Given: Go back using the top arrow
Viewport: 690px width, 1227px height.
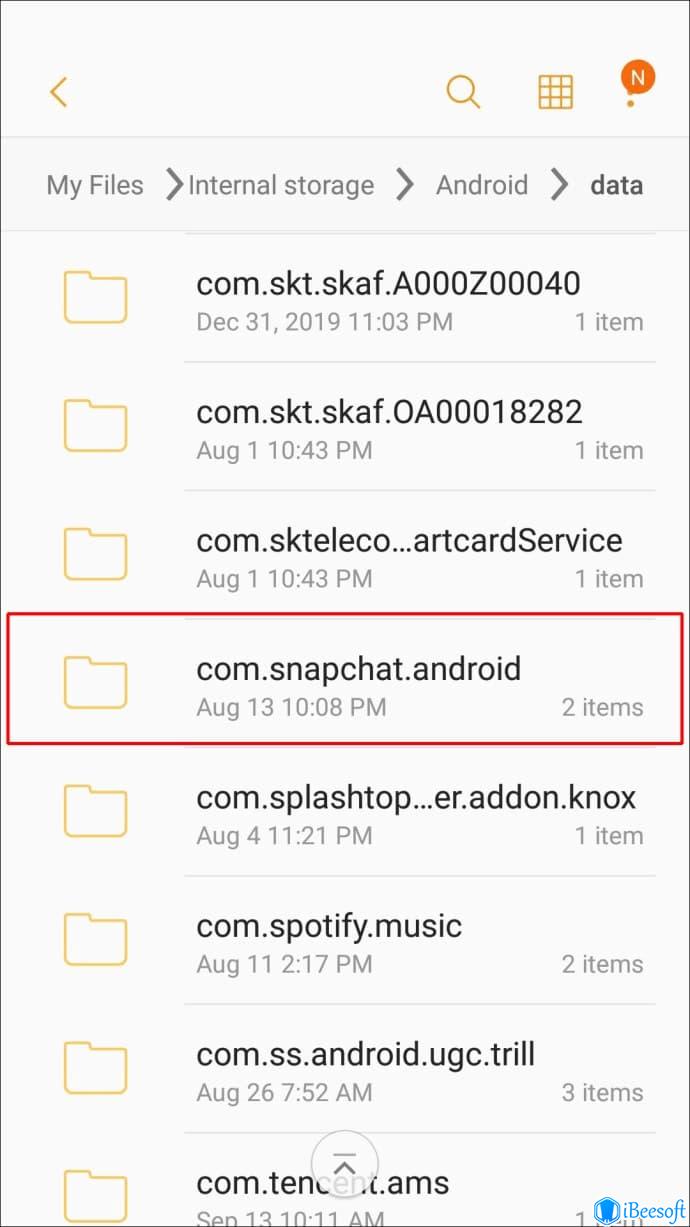Looking at the screenshot, I should click(58, 92).
